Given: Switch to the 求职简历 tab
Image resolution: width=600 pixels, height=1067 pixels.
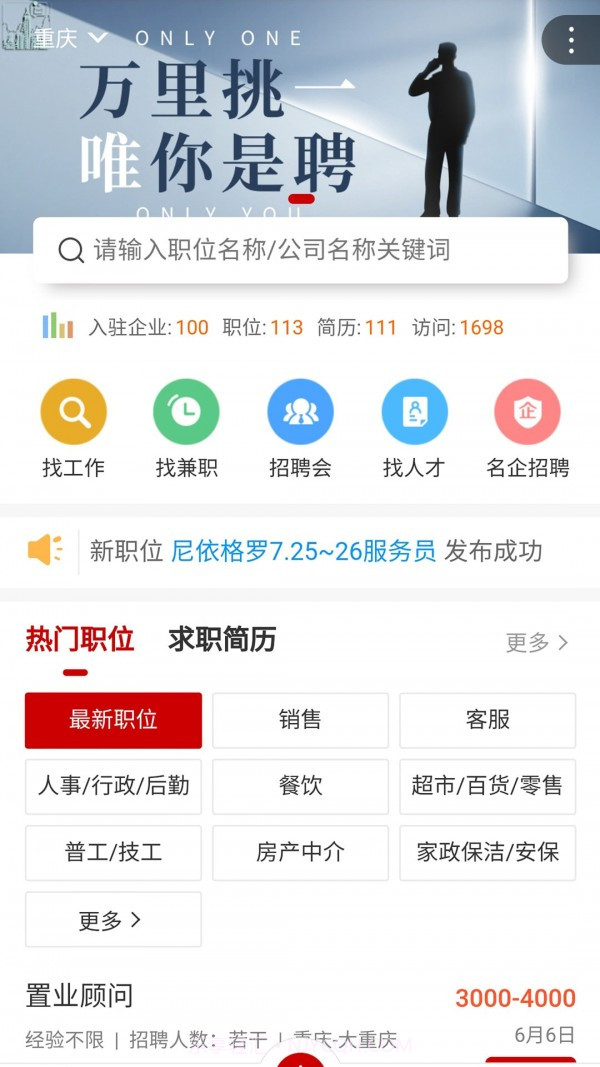Looking at the screenshot, I should (222, 640).
